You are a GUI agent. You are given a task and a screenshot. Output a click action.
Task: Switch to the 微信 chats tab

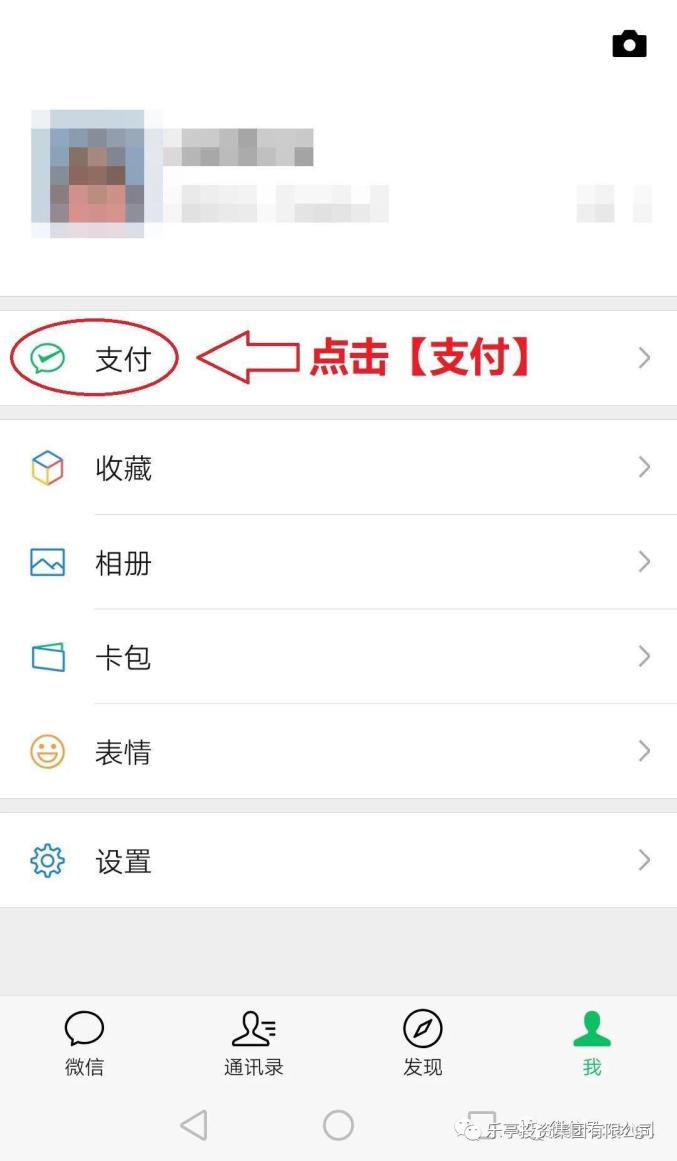84,1042
